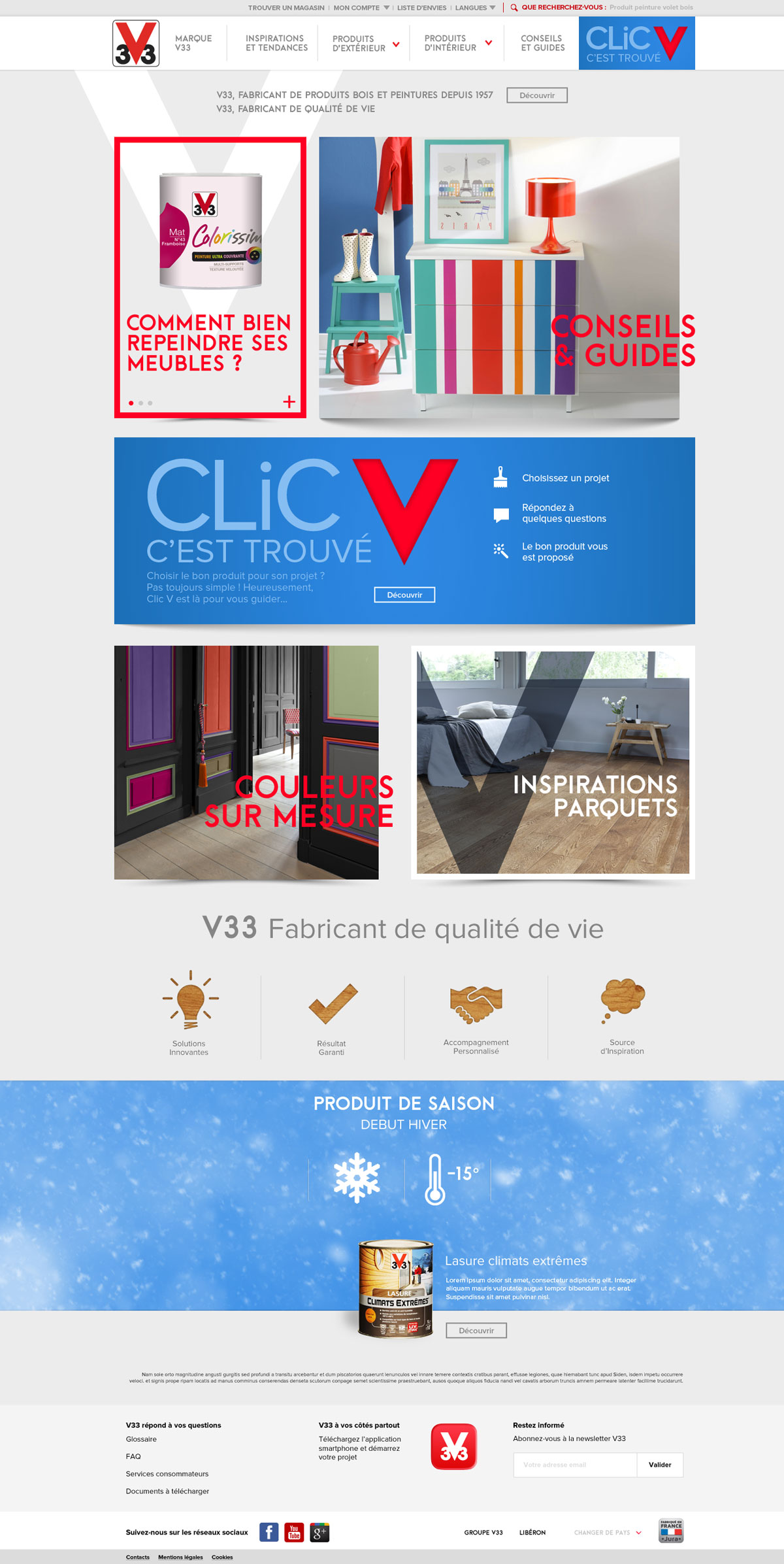Tap Valider to subscribe newsletter
The image size is (784, 1564).
659,1465
